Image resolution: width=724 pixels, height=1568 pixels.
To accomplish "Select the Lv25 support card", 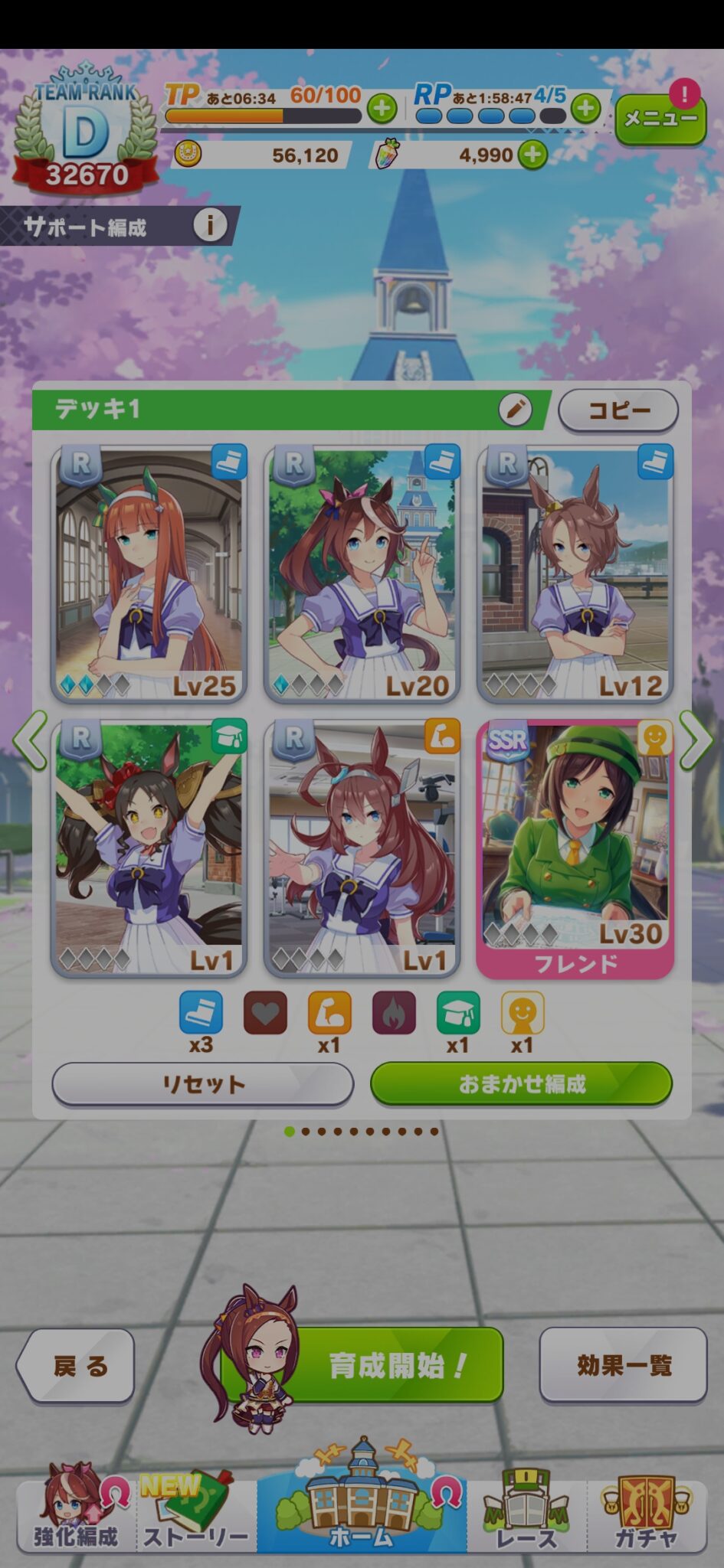I will (149, 573).
